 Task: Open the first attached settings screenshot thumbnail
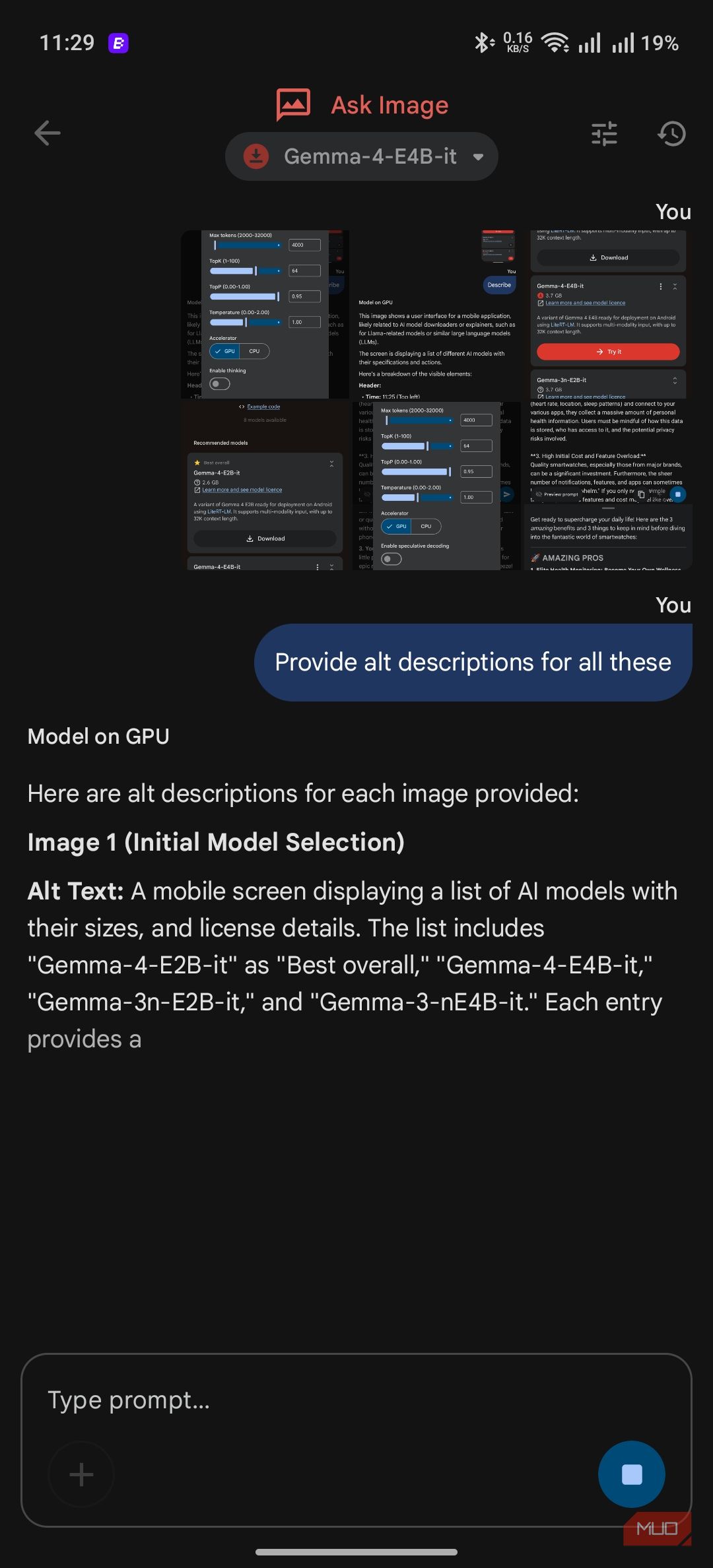[265, 314]
